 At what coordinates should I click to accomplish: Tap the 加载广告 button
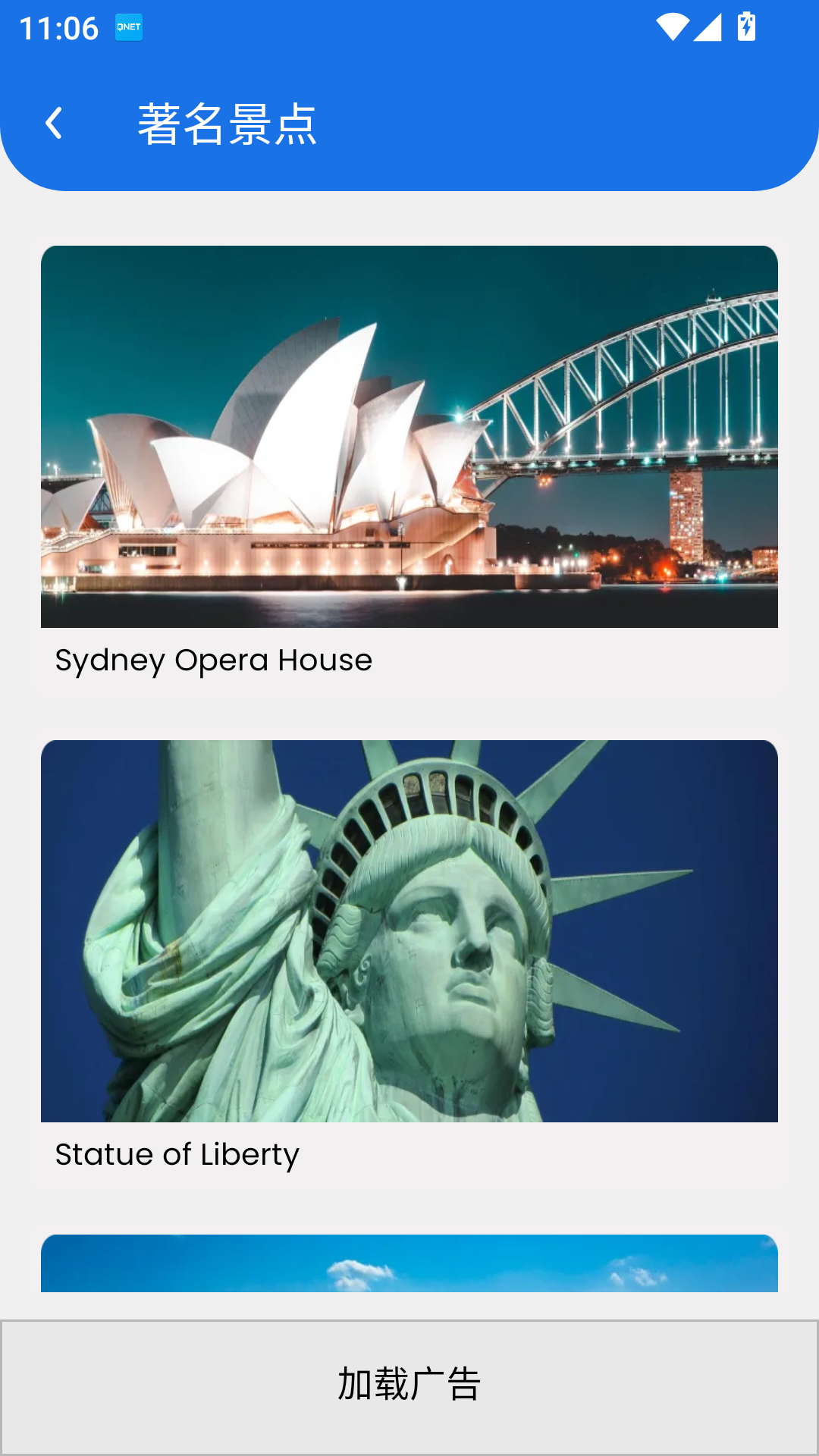[409, 1386]
